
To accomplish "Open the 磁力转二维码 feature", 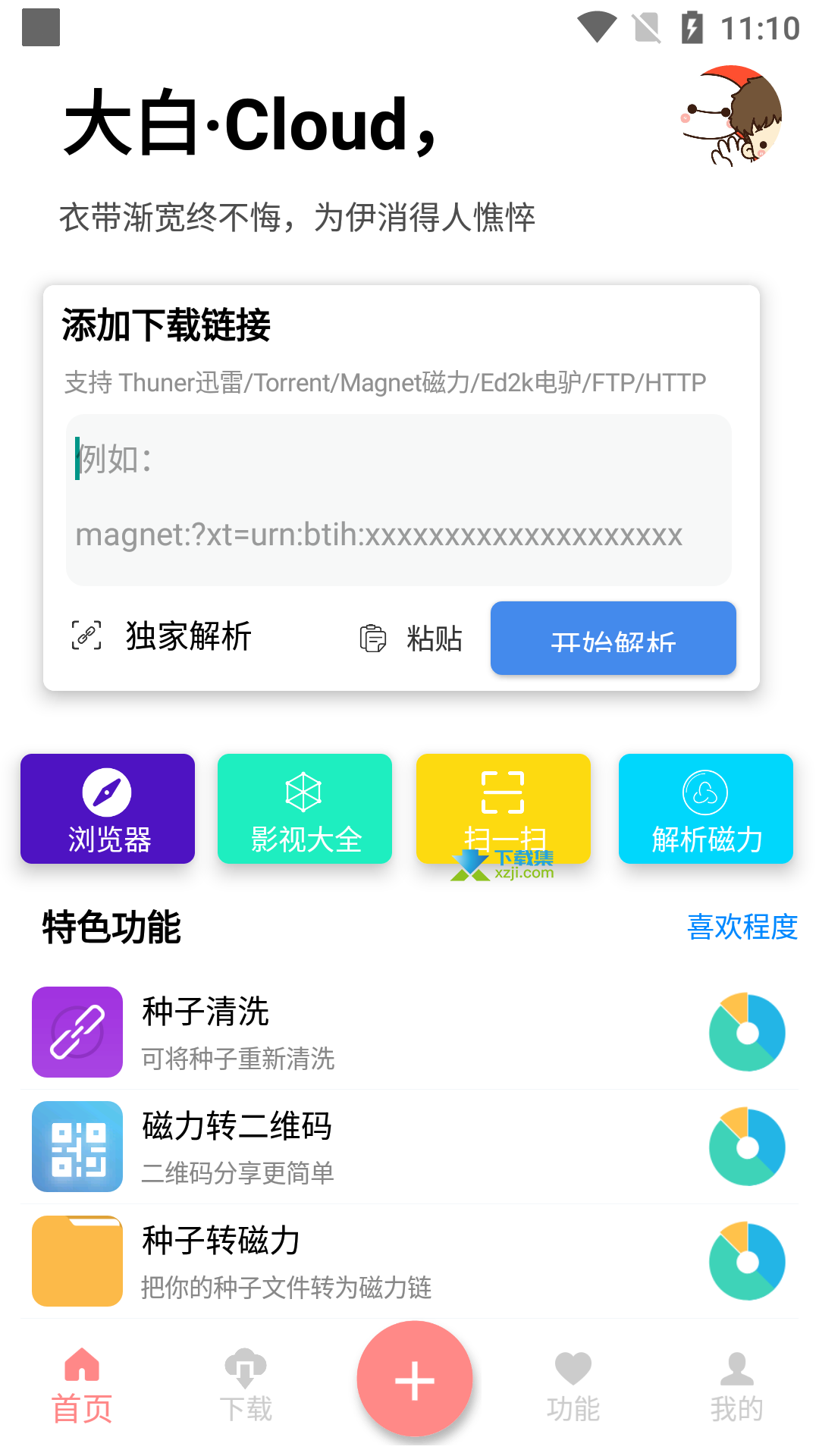I will click(x=409, y=1147).
